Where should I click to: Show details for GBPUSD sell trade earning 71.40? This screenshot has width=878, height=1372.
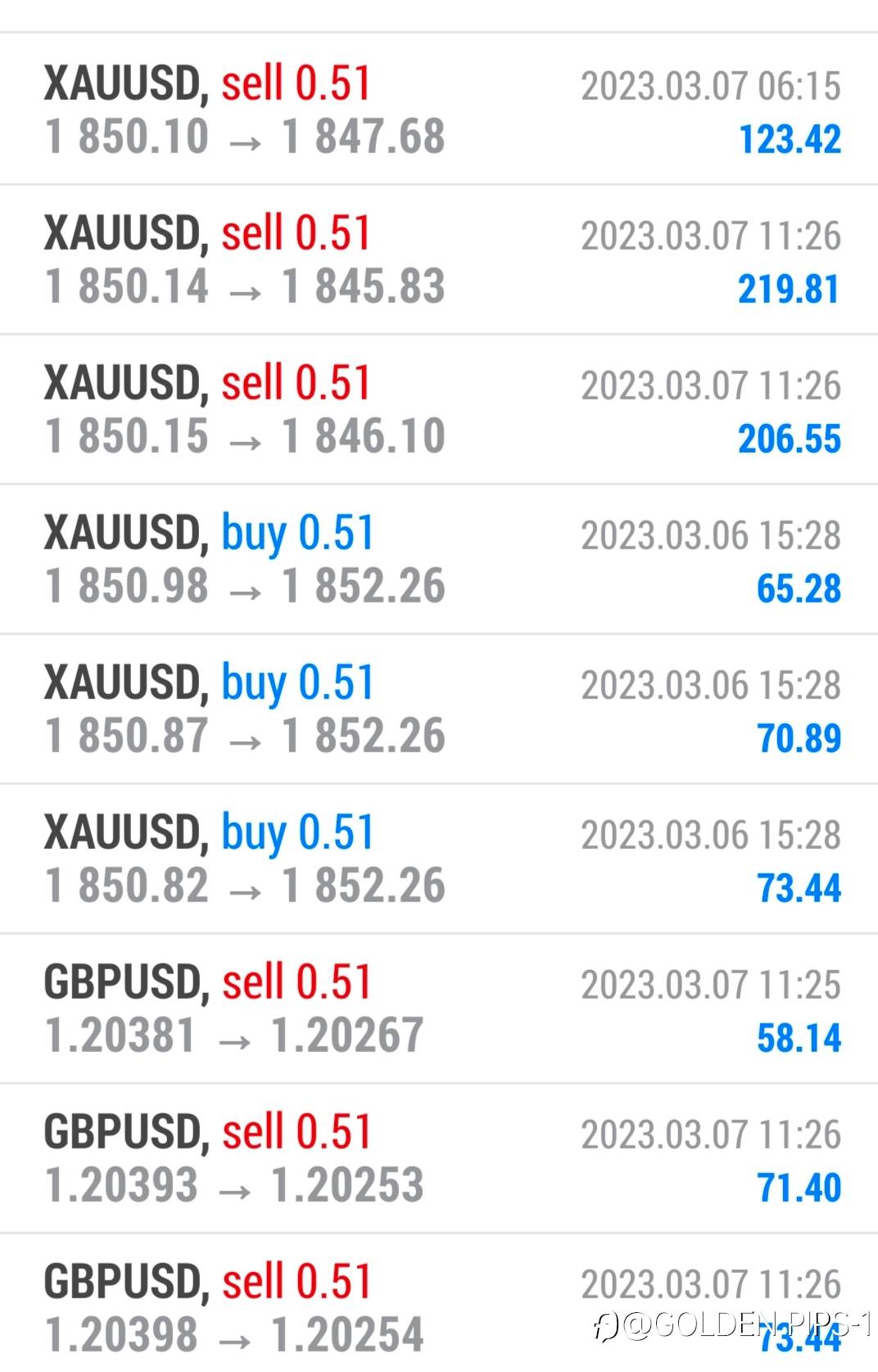pos(439,1158)
